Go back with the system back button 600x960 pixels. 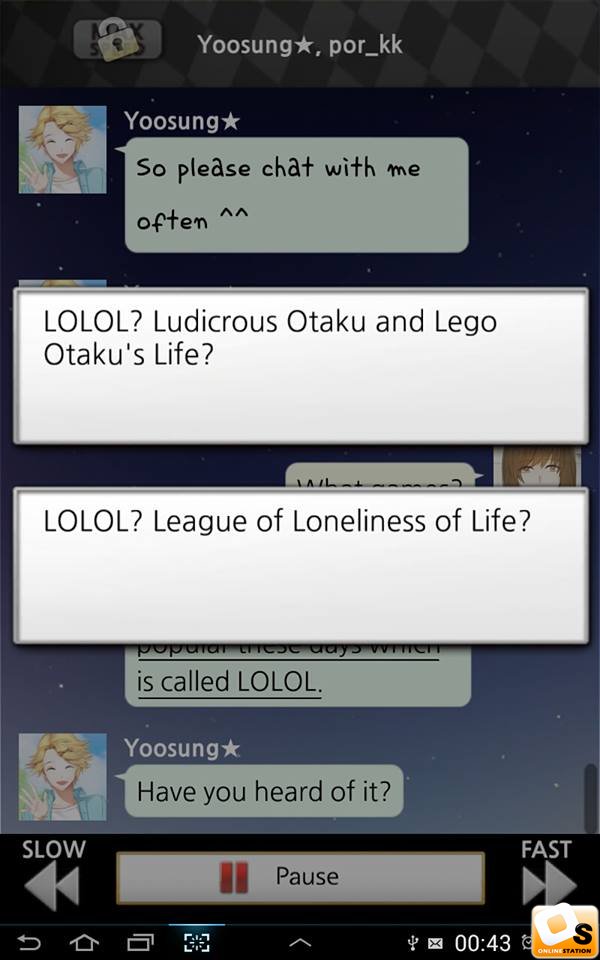[29, 942]
